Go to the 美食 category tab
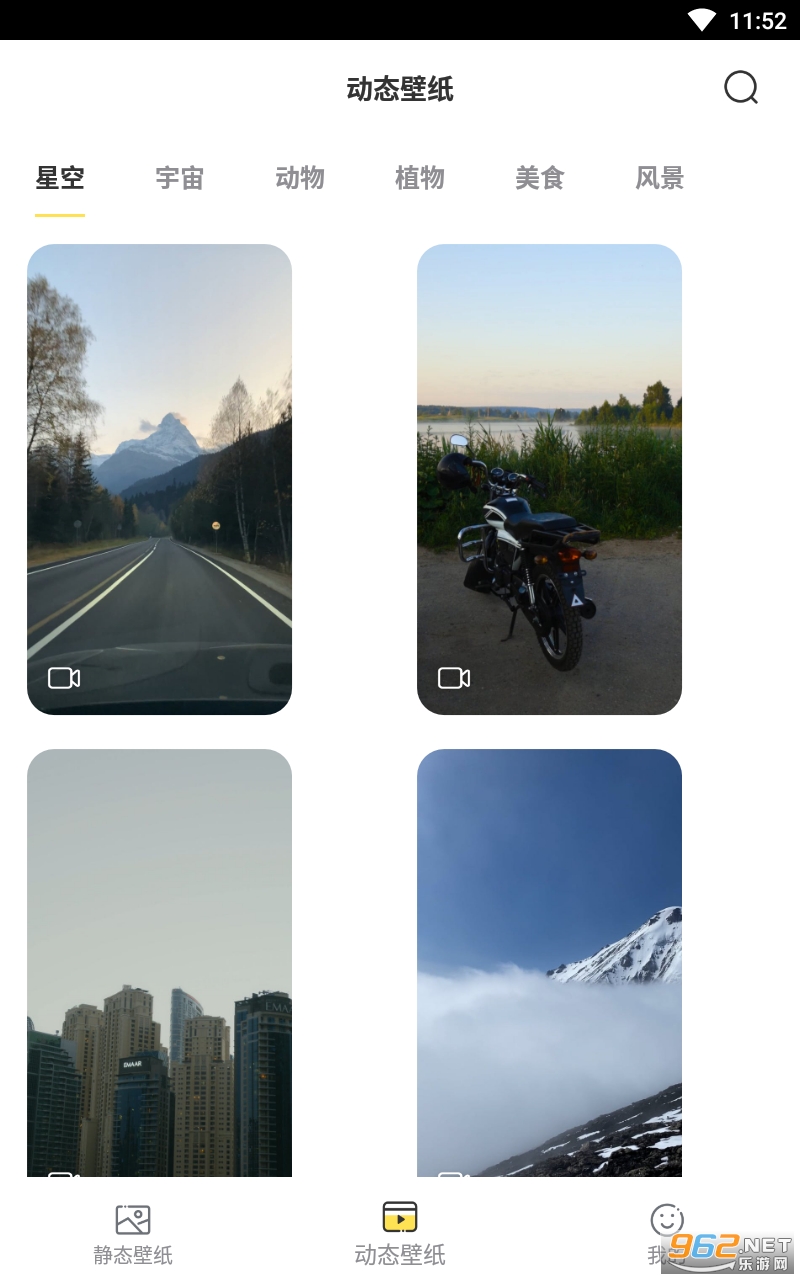 (x=540, y=179)
